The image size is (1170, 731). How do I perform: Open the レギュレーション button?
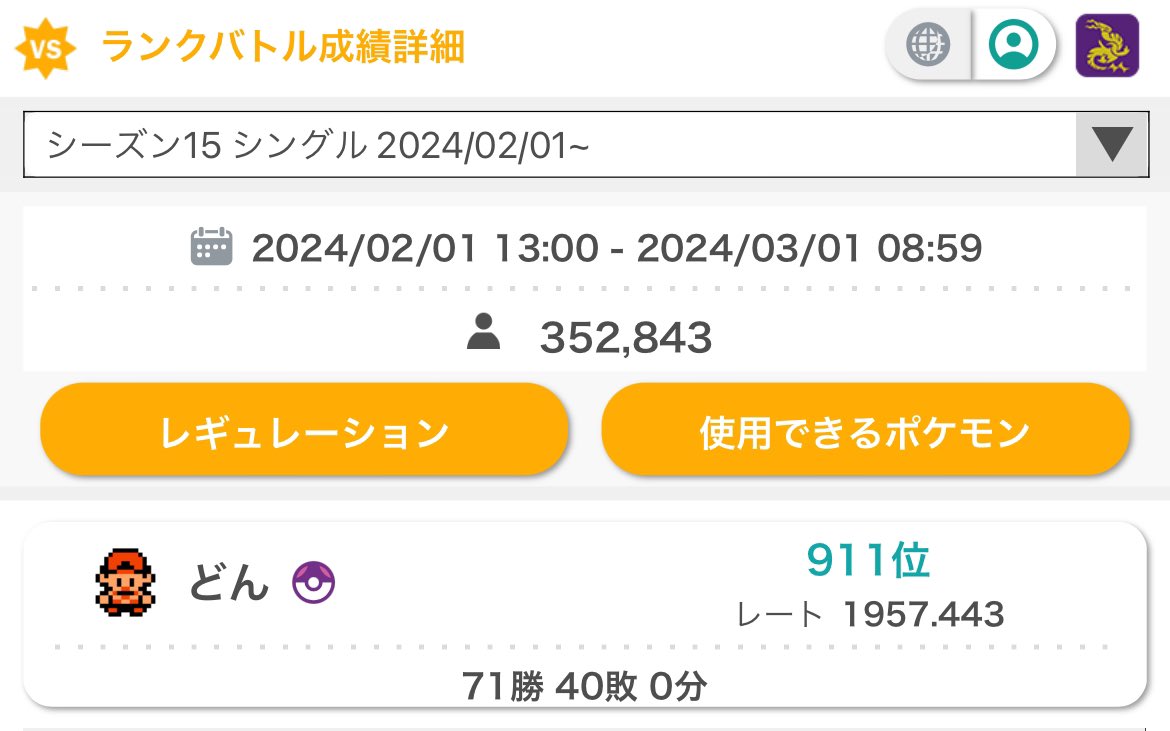coord(304,430)
